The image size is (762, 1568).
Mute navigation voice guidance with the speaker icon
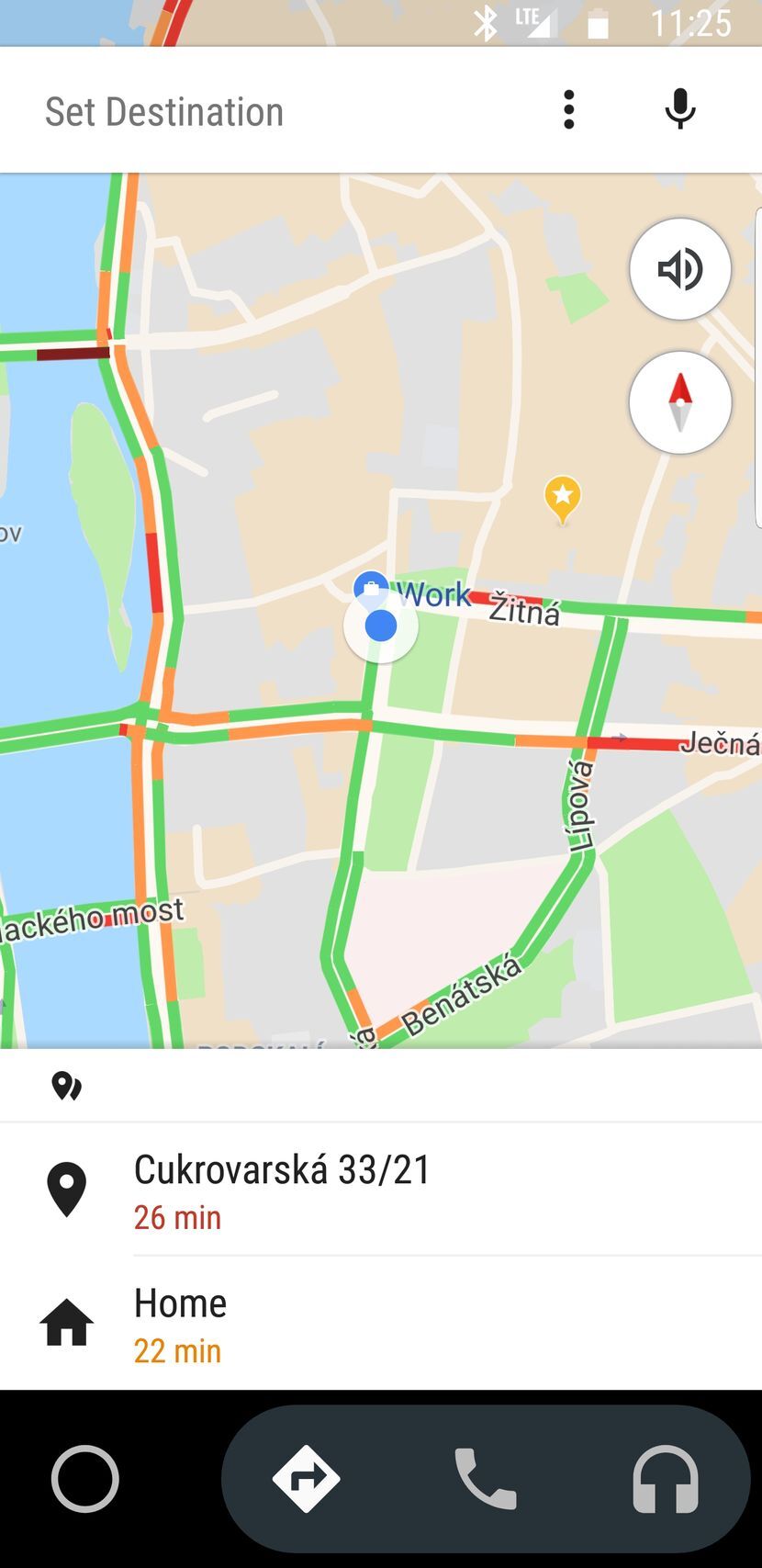(679, 268)
